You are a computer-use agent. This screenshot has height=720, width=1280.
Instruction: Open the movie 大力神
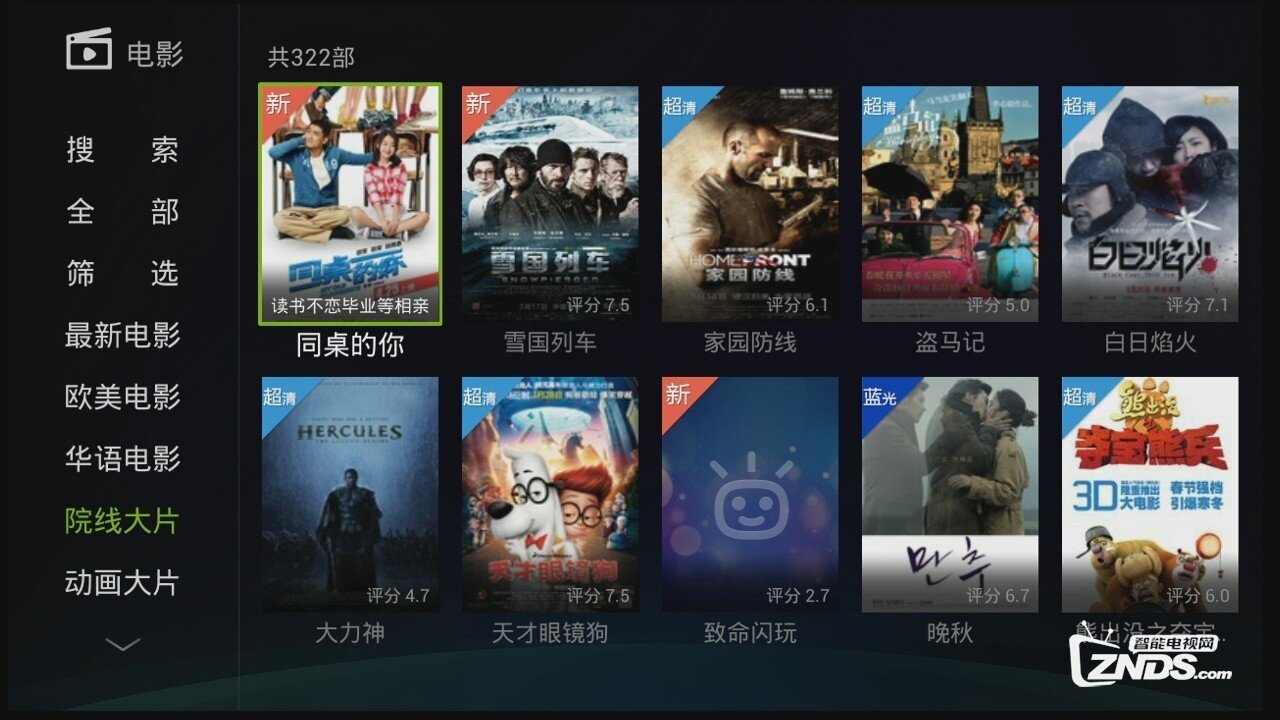click(x=350, y=494)
